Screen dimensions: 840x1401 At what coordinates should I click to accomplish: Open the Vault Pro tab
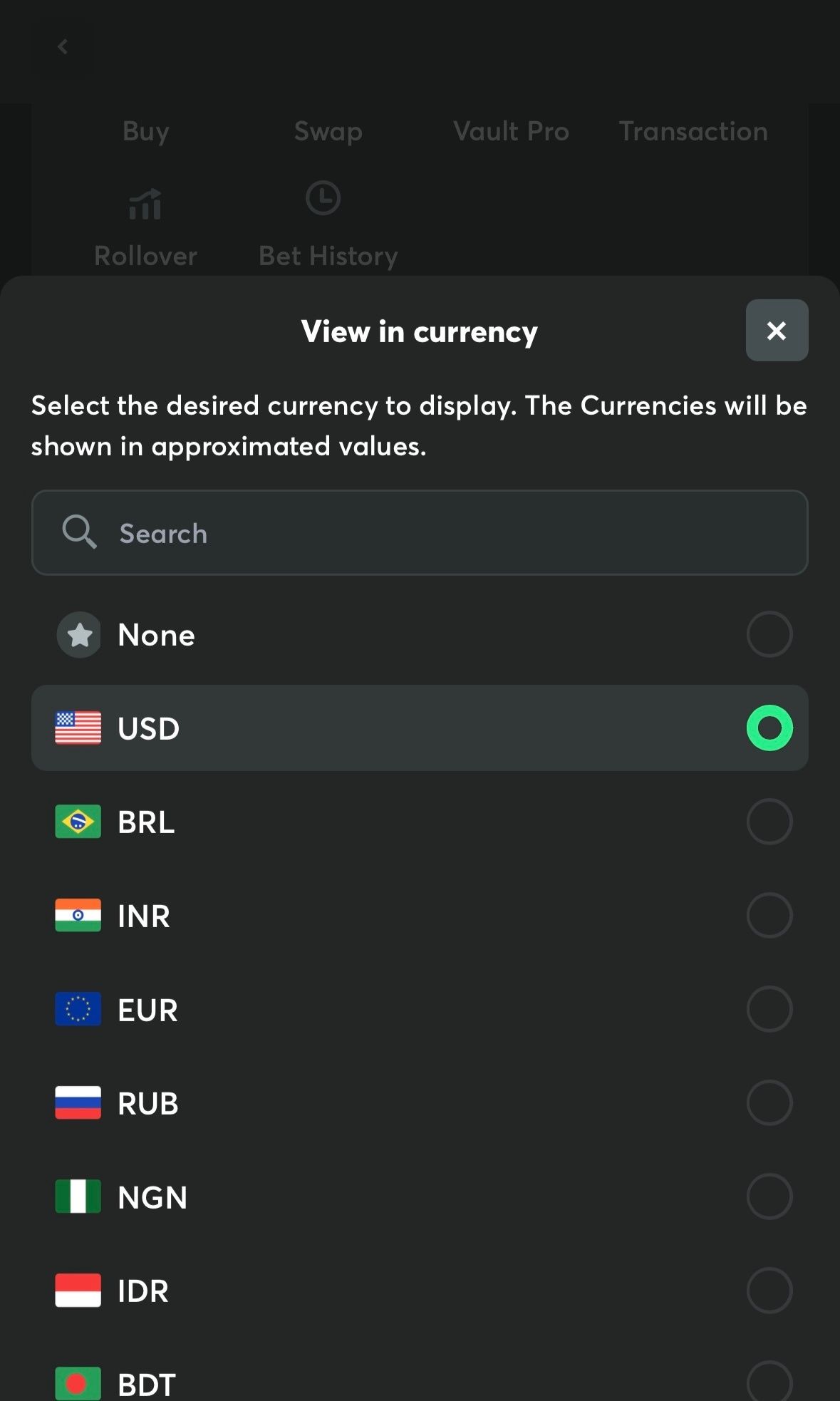(510, 131)
